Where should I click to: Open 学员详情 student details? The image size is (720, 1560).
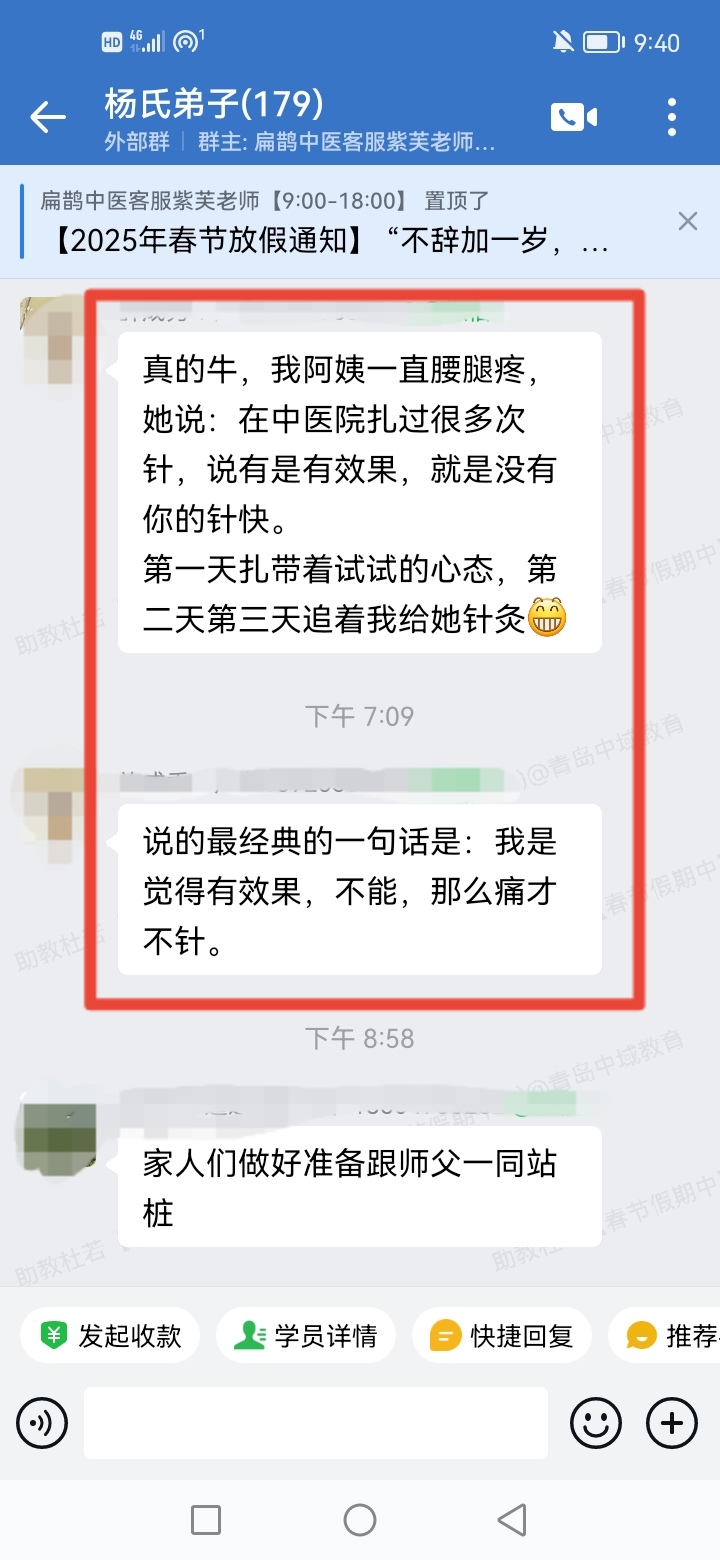pyautogui.click(x=306, y=1336)
